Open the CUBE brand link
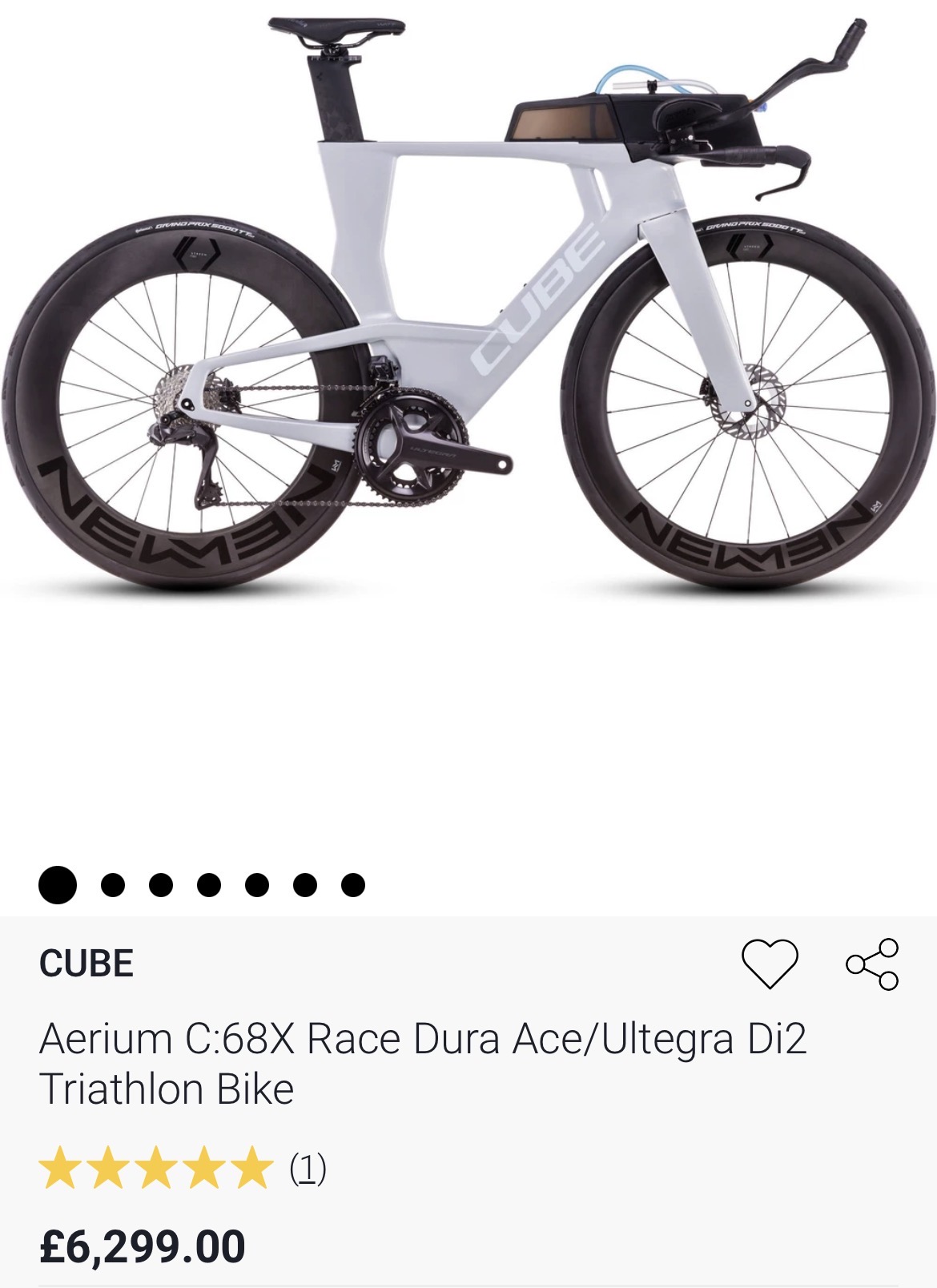Viewport: 937px width, 1288px height. pyautogui.click(x=86, y=963)
